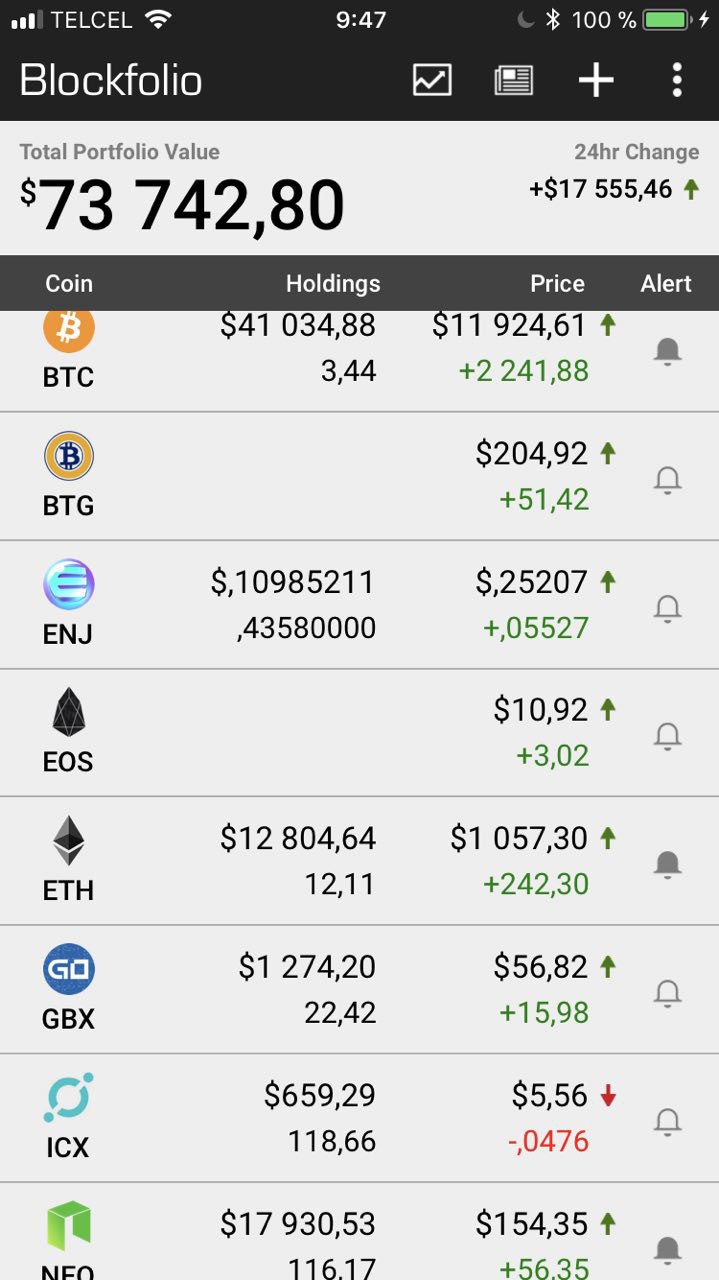Open the BTG coin row
The height and width of the screenshot is (1280, 719).
click(359, 476)
